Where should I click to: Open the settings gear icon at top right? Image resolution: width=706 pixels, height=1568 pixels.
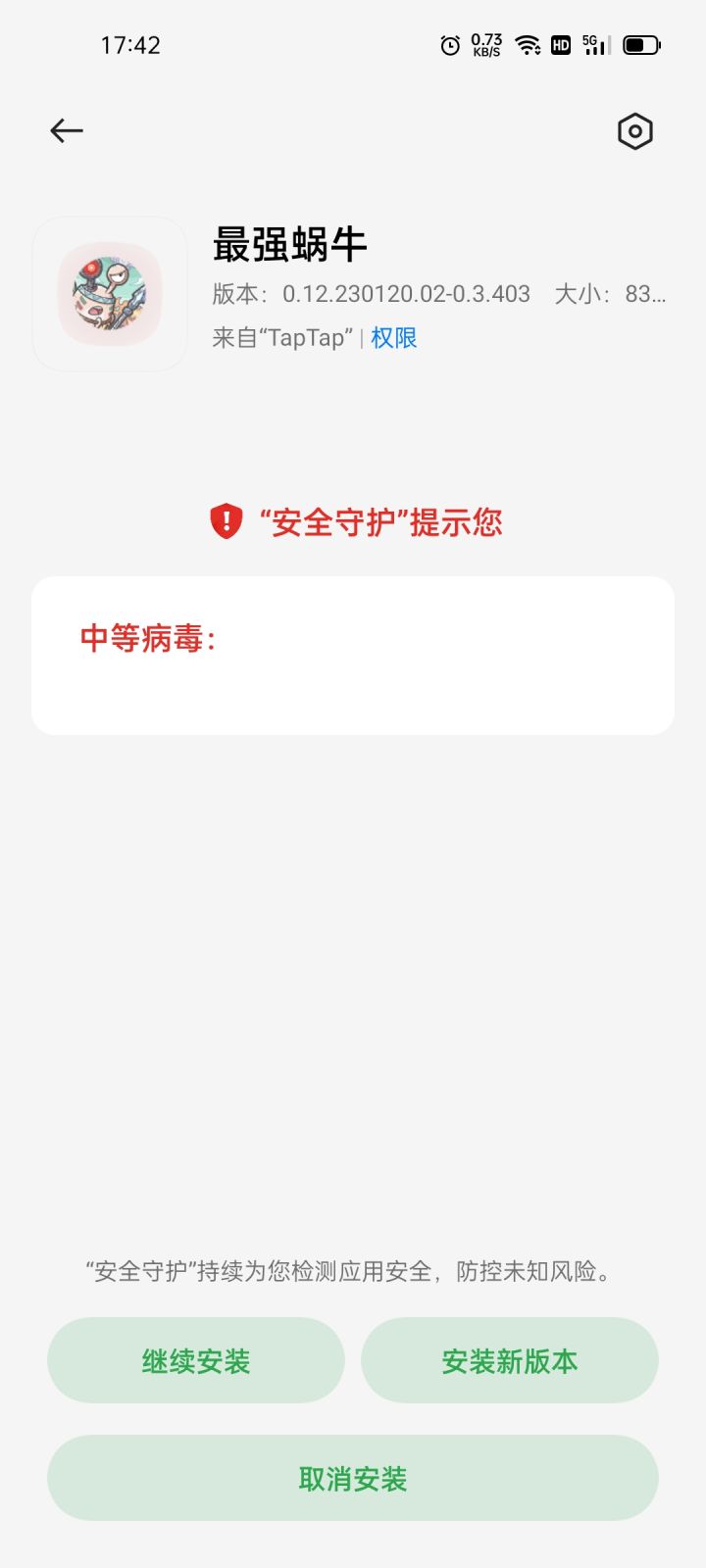[x=634, y=130]
